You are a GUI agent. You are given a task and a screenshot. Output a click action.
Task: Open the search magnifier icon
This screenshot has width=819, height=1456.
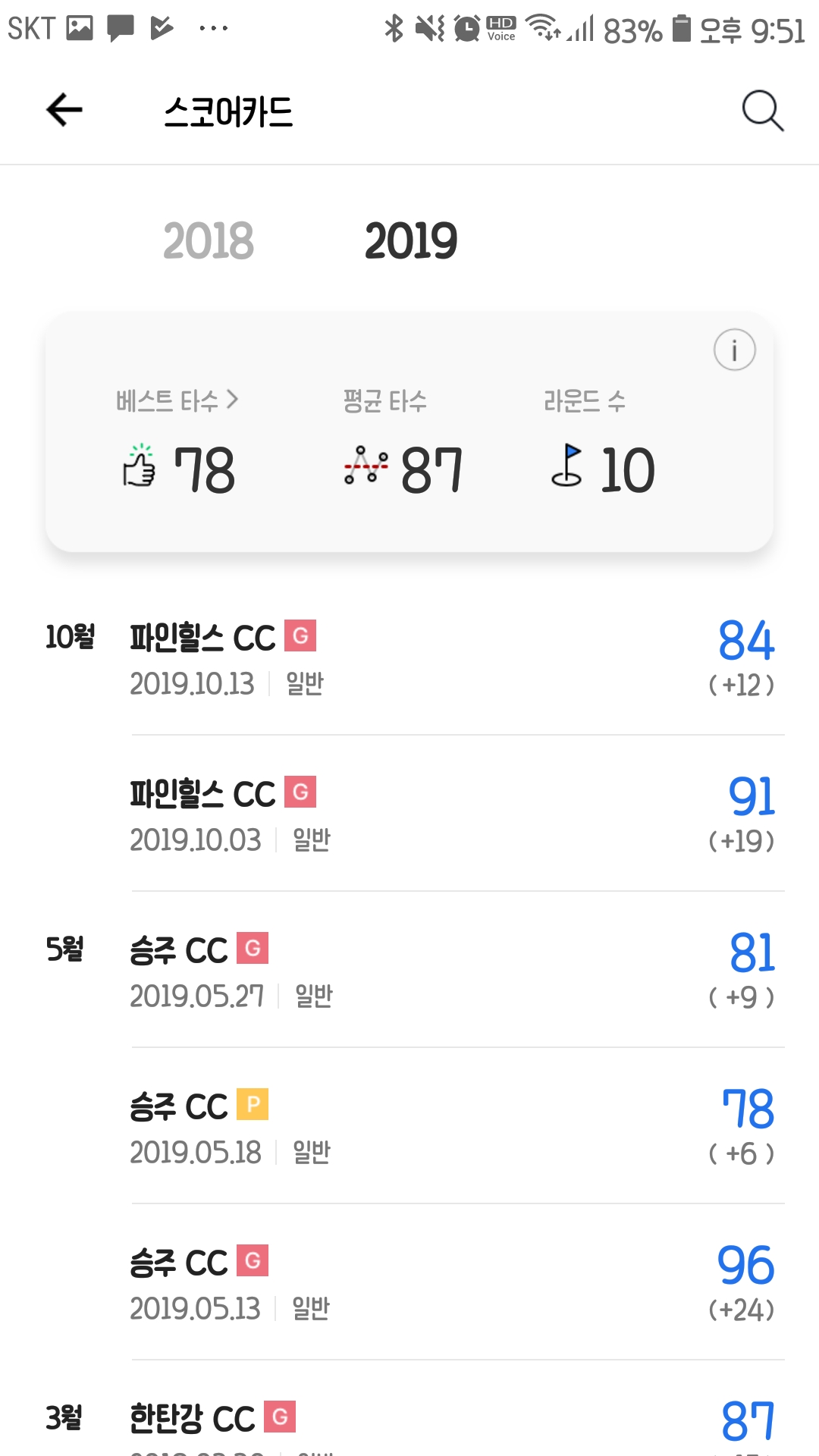point(762,111)
